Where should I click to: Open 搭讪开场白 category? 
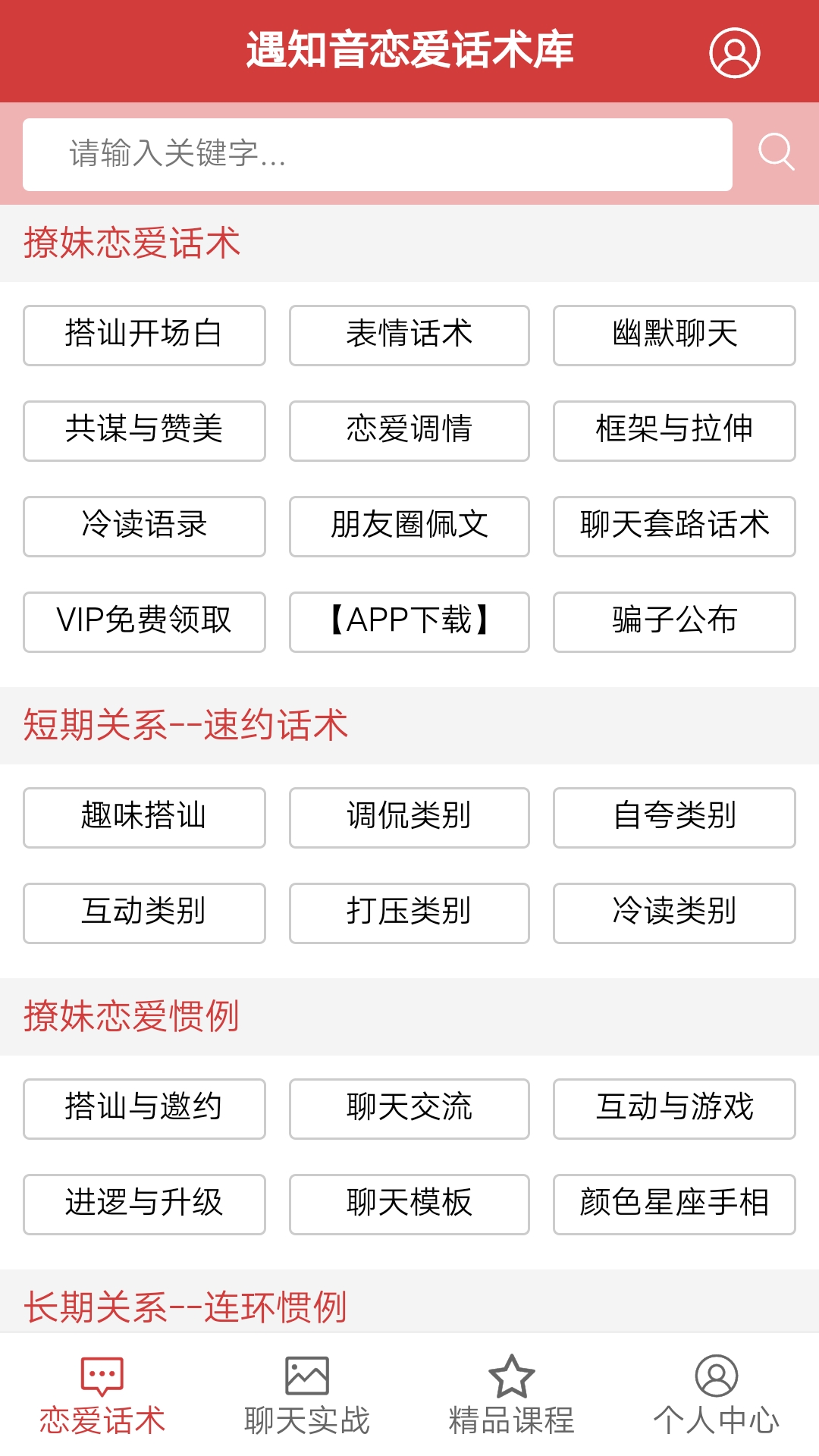click(143, 334)
